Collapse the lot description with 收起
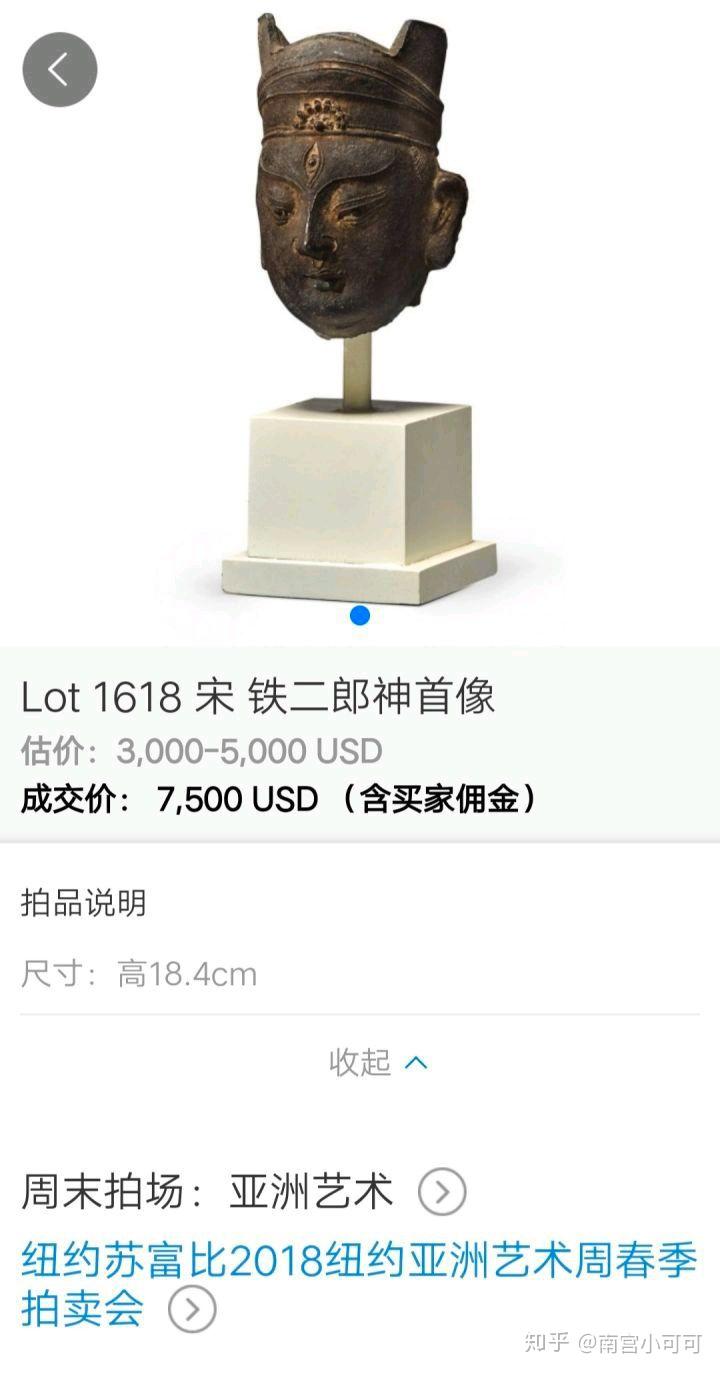The width and height of the screenshot is (720, 1373). (x=378, y=1062)
